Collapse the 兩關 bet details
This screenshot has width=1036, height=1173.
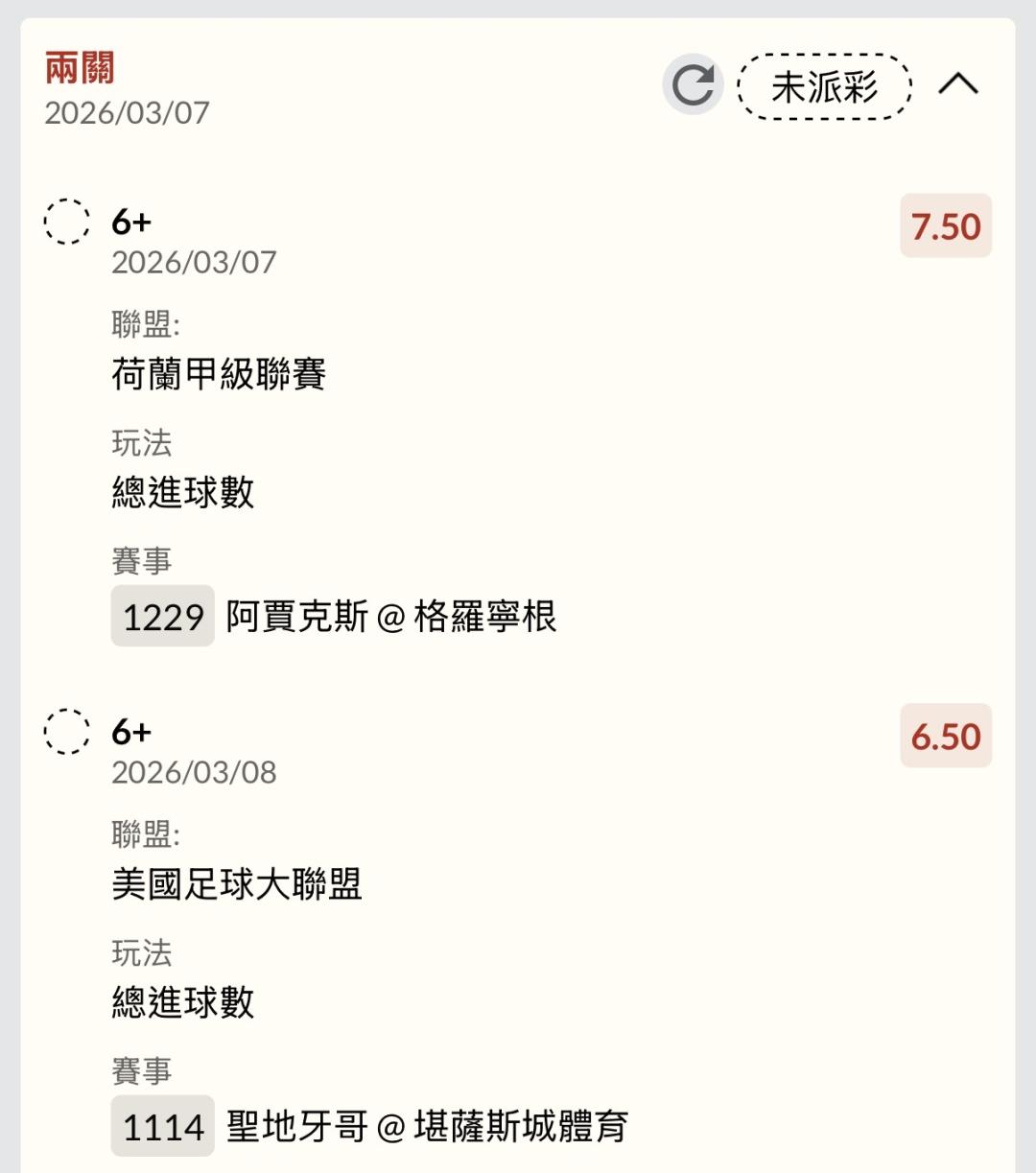coord(957,85)
